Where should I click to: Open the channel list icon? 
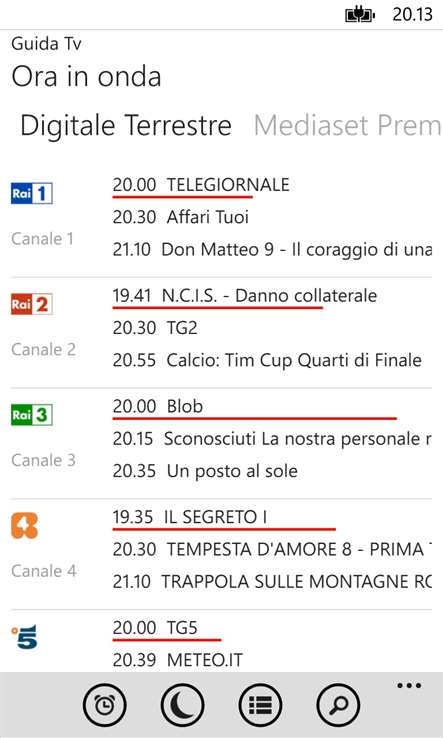[x=260, y=705]
